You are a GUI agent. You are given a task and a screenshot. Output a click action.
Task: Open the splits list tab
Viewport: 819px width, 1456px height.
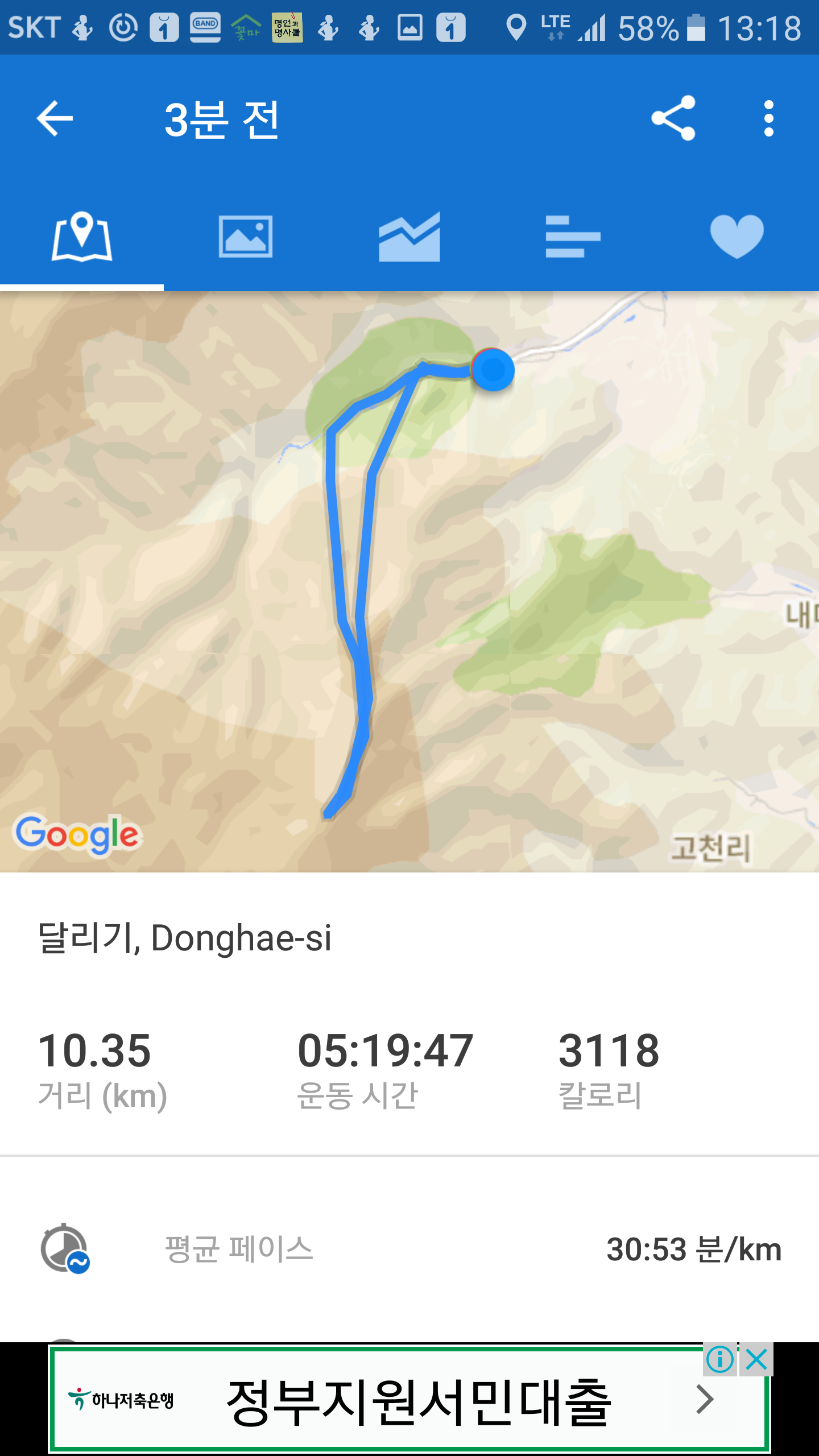(573, 237)
